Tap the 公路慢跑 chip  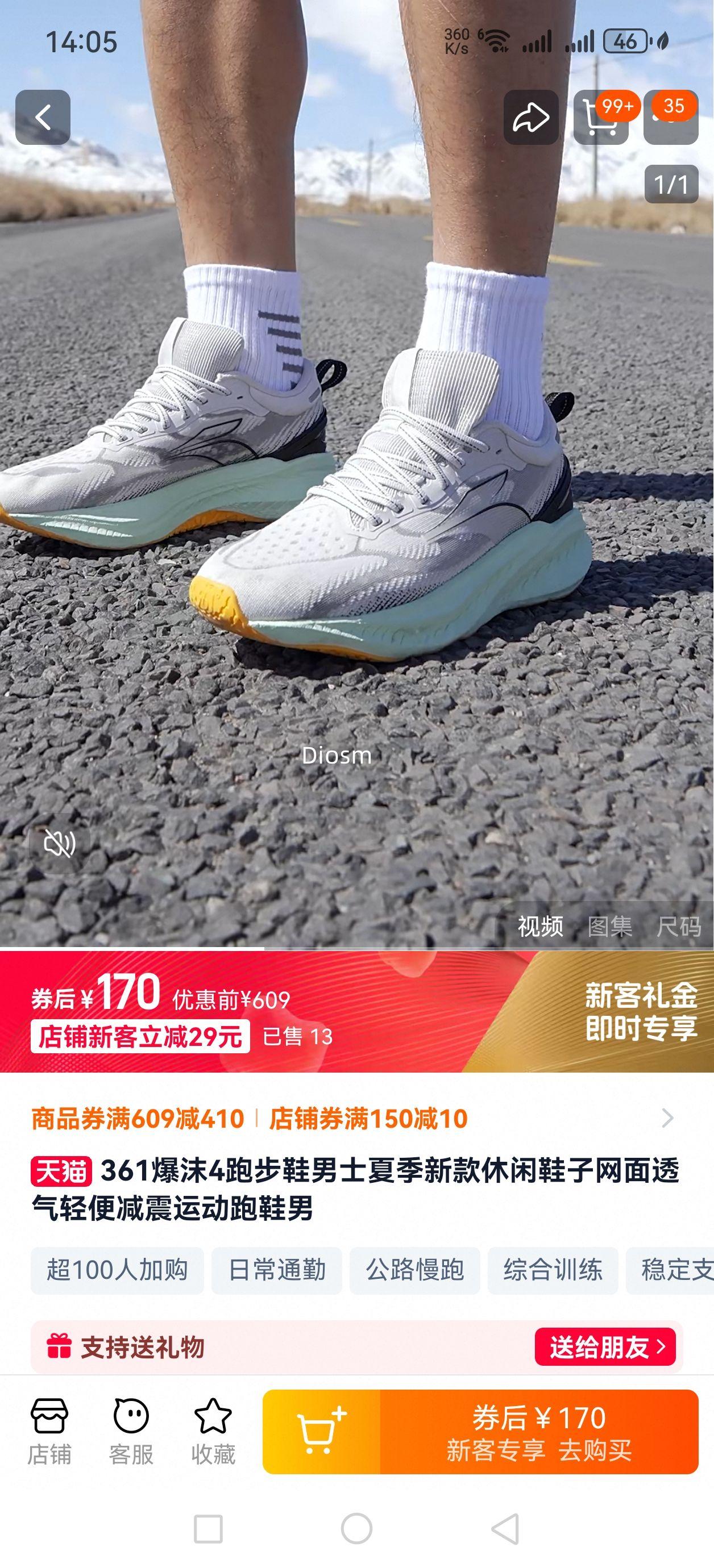(415, 1270)
